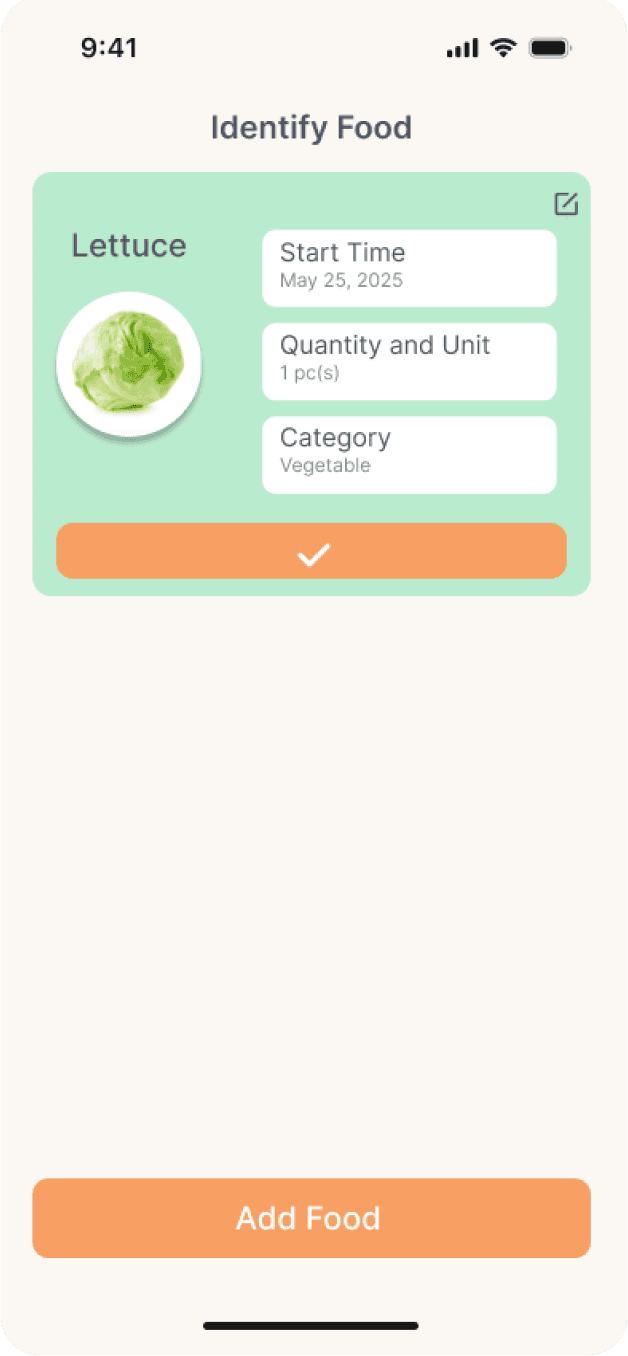Edit the Quantity and Unit field
Image resolution: width=628 pixels, height=1356 pixels.
pyautogui.click(x=409, y=361)
